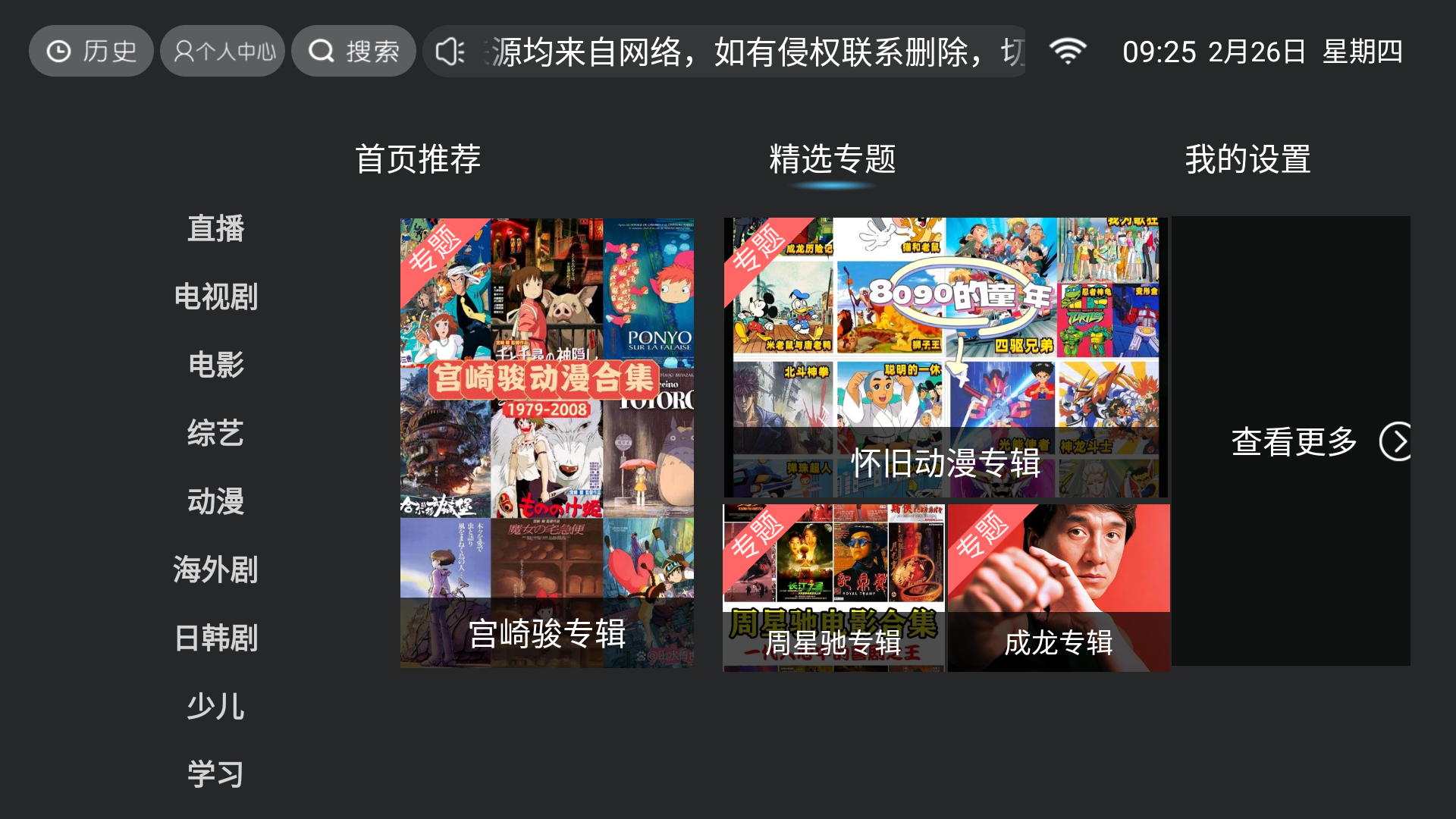
Task: Open the 少儿 category
Action: (x=216, y=706)
